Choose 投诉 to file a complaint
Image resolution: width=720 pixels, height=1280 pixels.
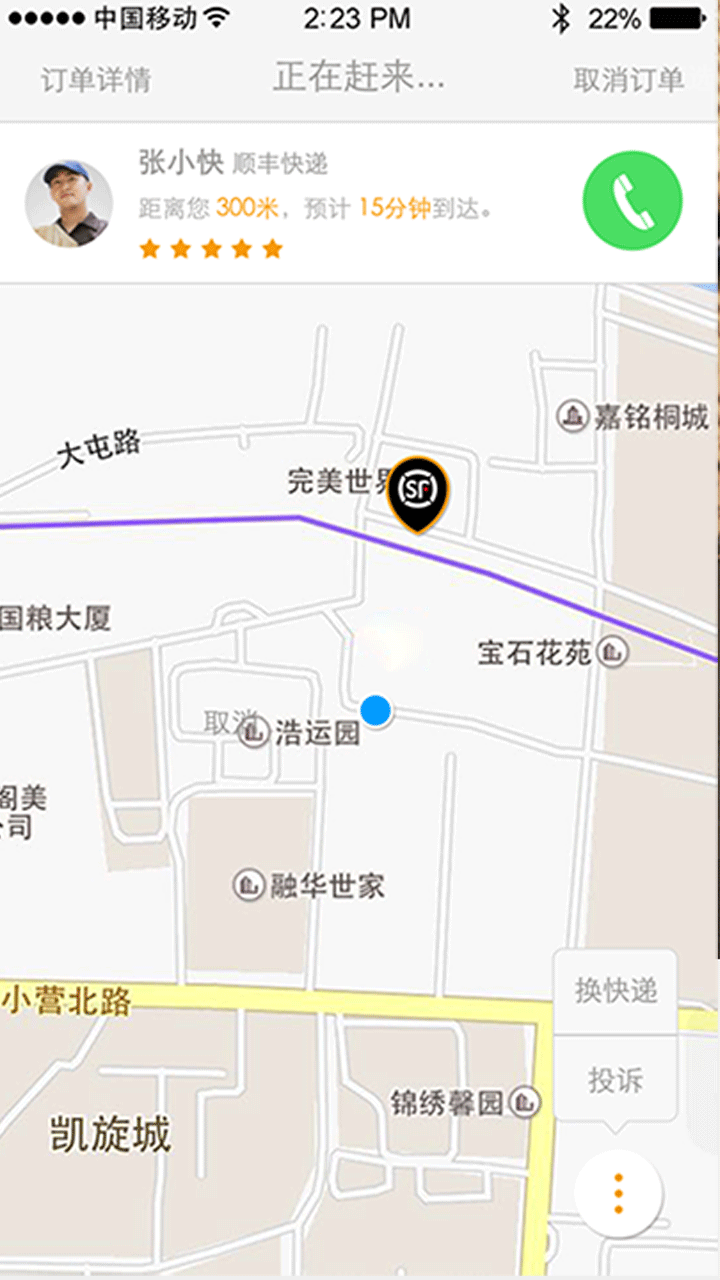point(616,1080)
